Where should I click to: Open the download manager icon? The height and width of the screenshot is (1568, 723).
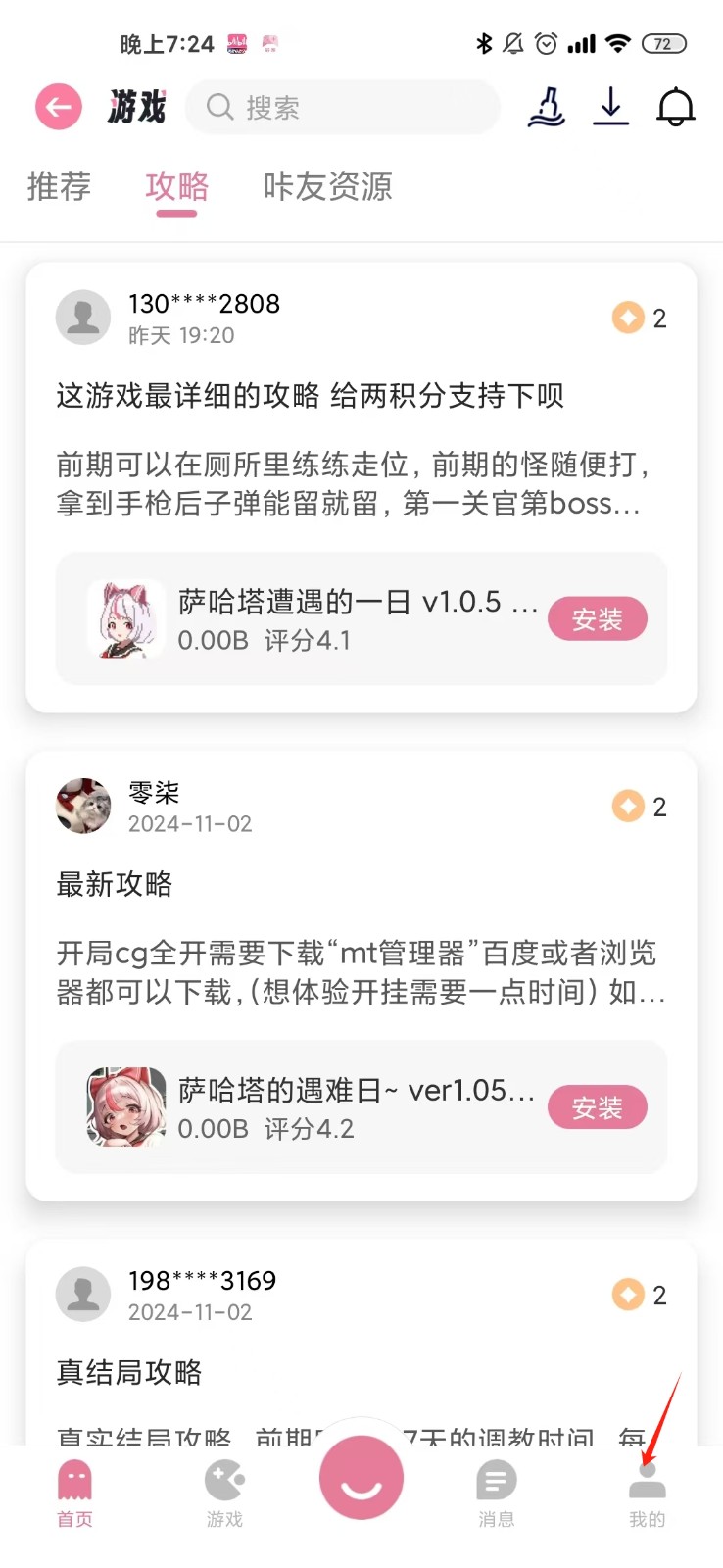pos(610,108)
